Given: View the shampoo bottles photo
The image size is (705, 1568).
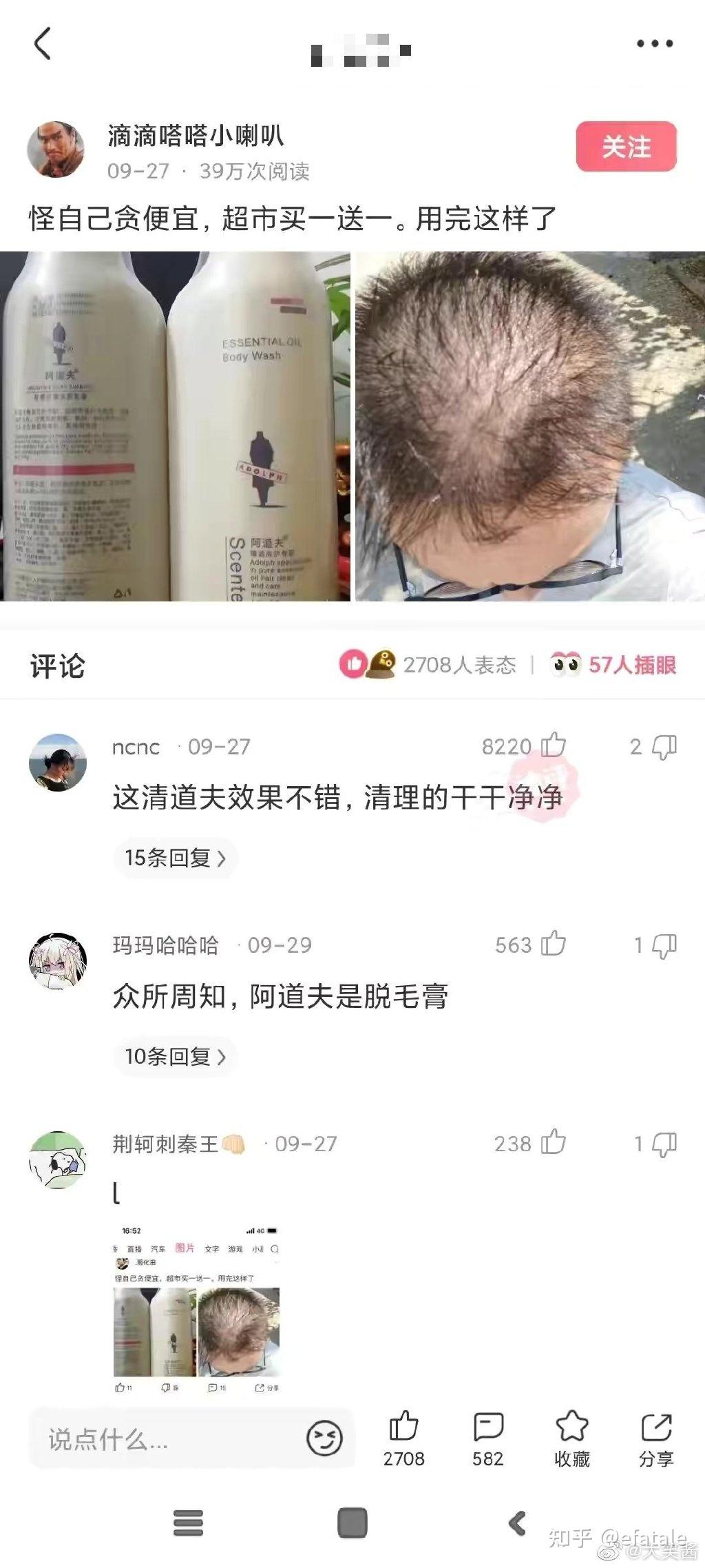Looking at the screenshot, I should (175, 426).
